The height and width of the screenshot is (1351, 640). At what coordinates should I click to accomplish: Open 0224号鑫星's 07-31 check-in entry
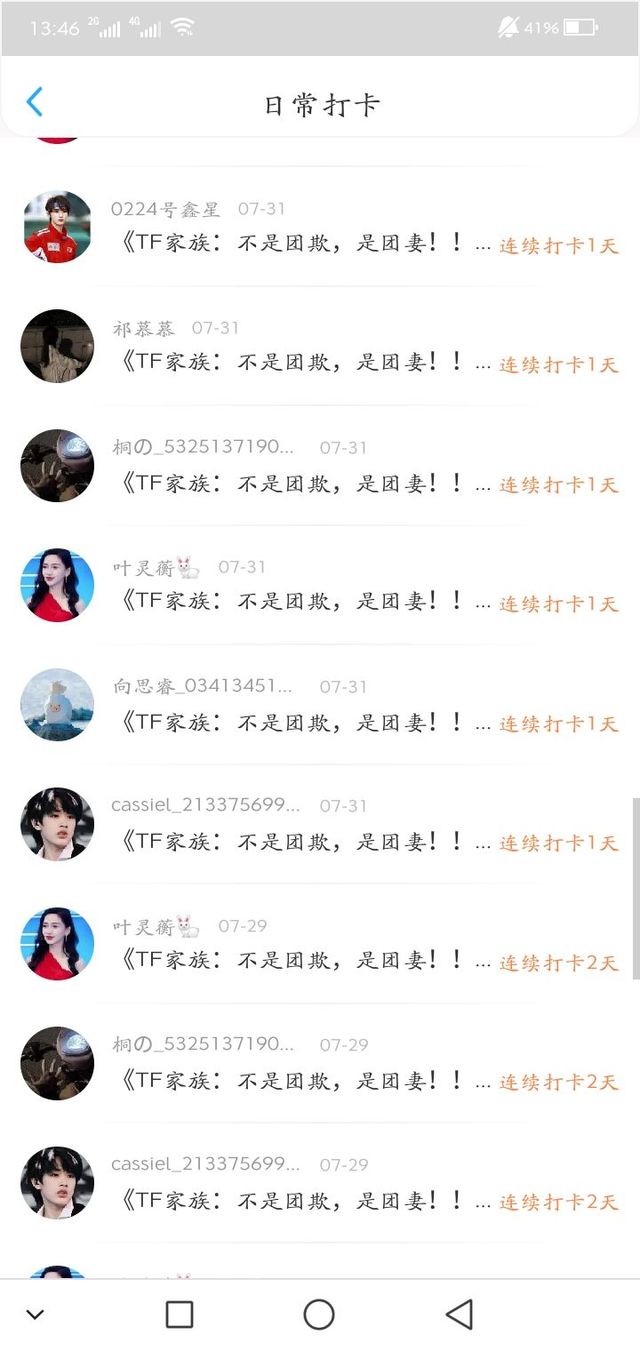[320, 227]
